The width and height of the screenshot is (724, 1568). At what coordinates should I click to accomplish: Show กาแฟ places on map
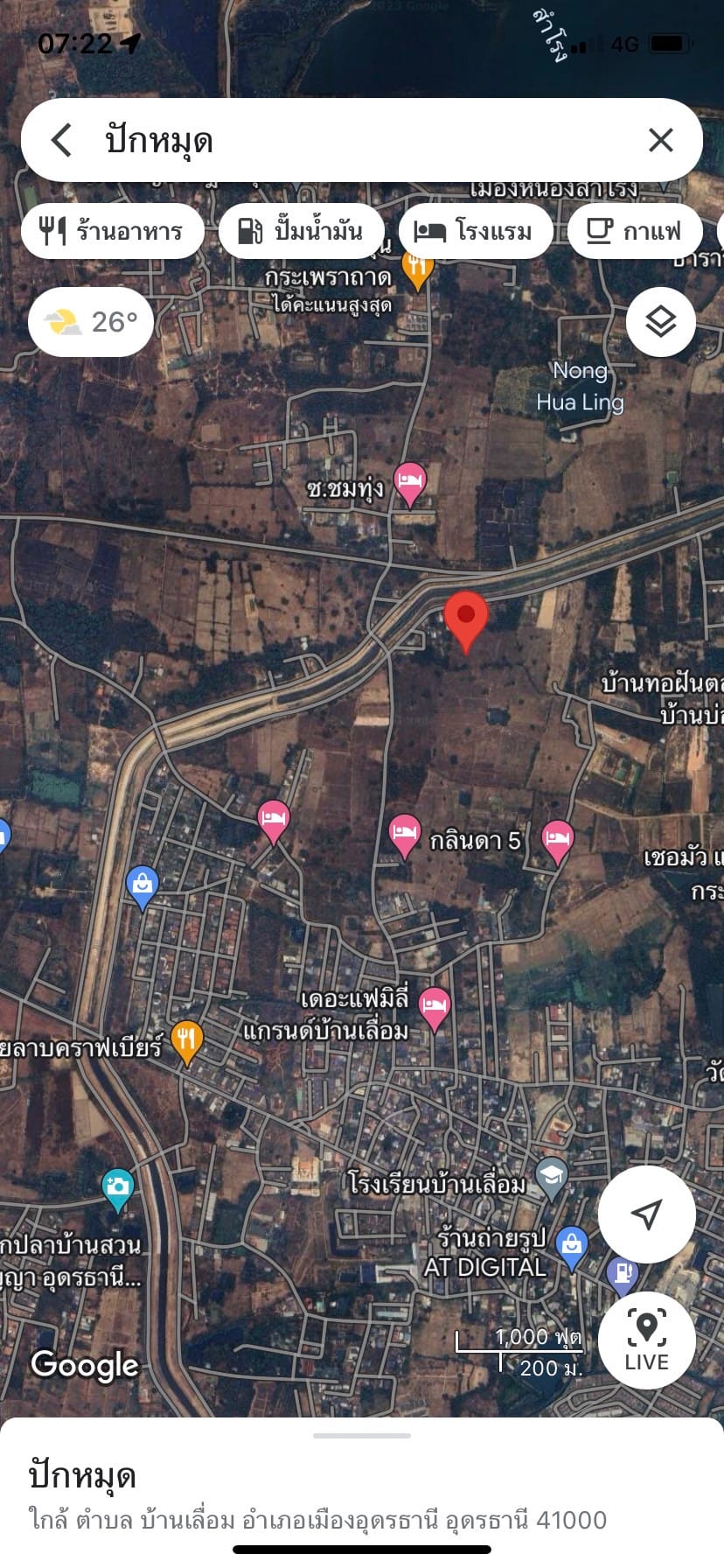pos(635,231)
